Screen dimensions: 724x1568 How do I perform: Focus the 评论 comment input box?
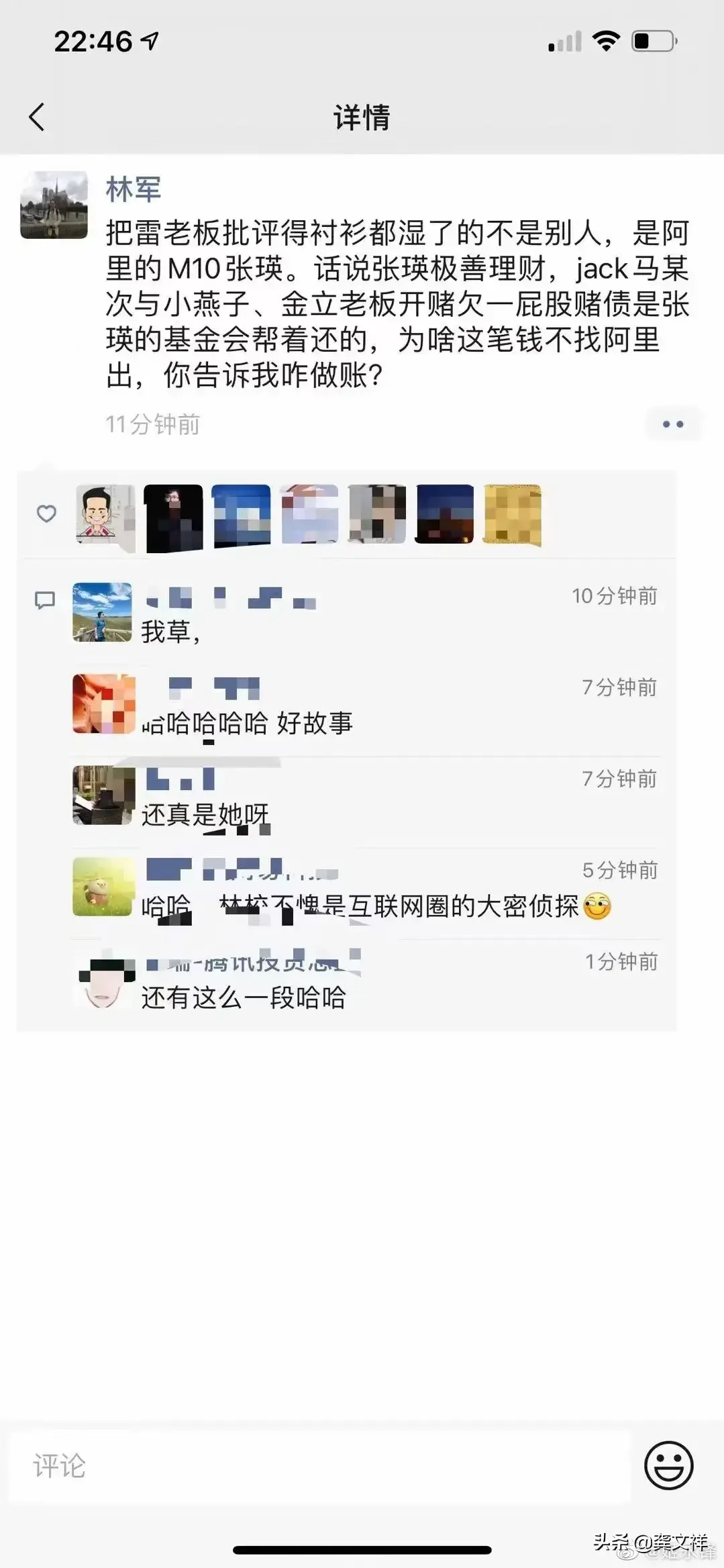click(x=319, y=1465)
